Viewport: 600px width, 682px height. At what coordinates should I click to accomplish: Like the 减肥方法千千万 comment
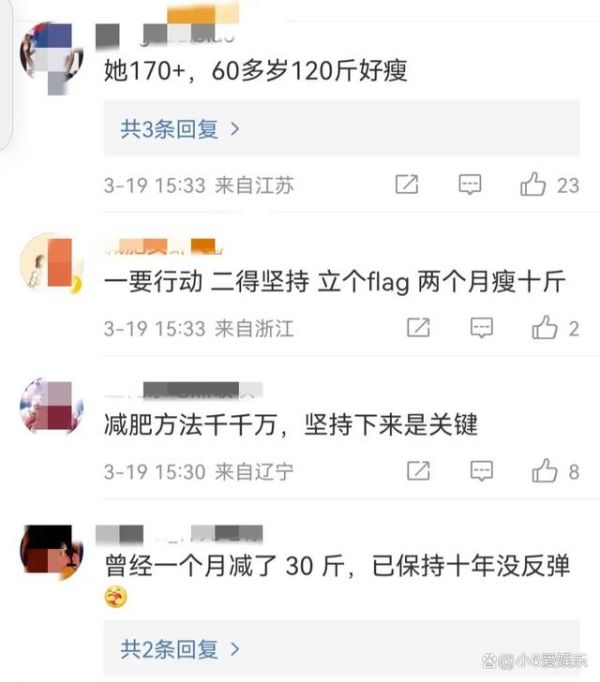545,471
